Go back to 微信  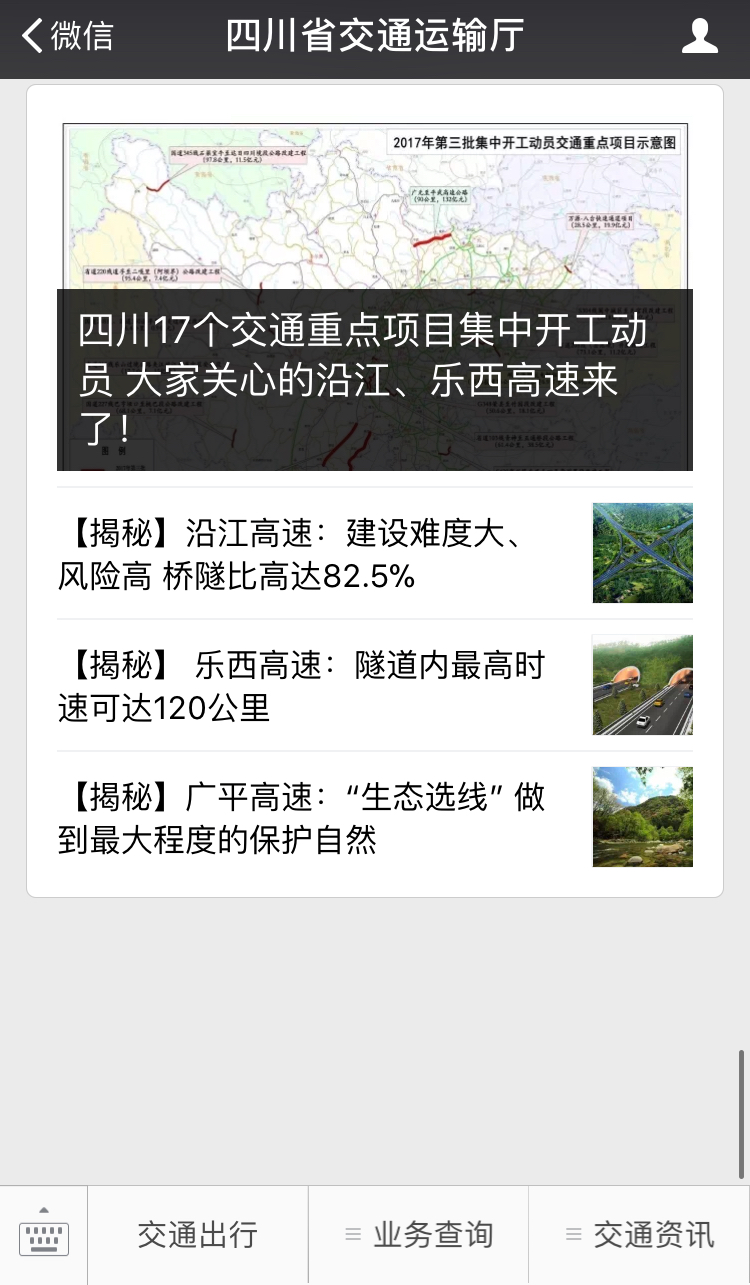pos(68,37)
